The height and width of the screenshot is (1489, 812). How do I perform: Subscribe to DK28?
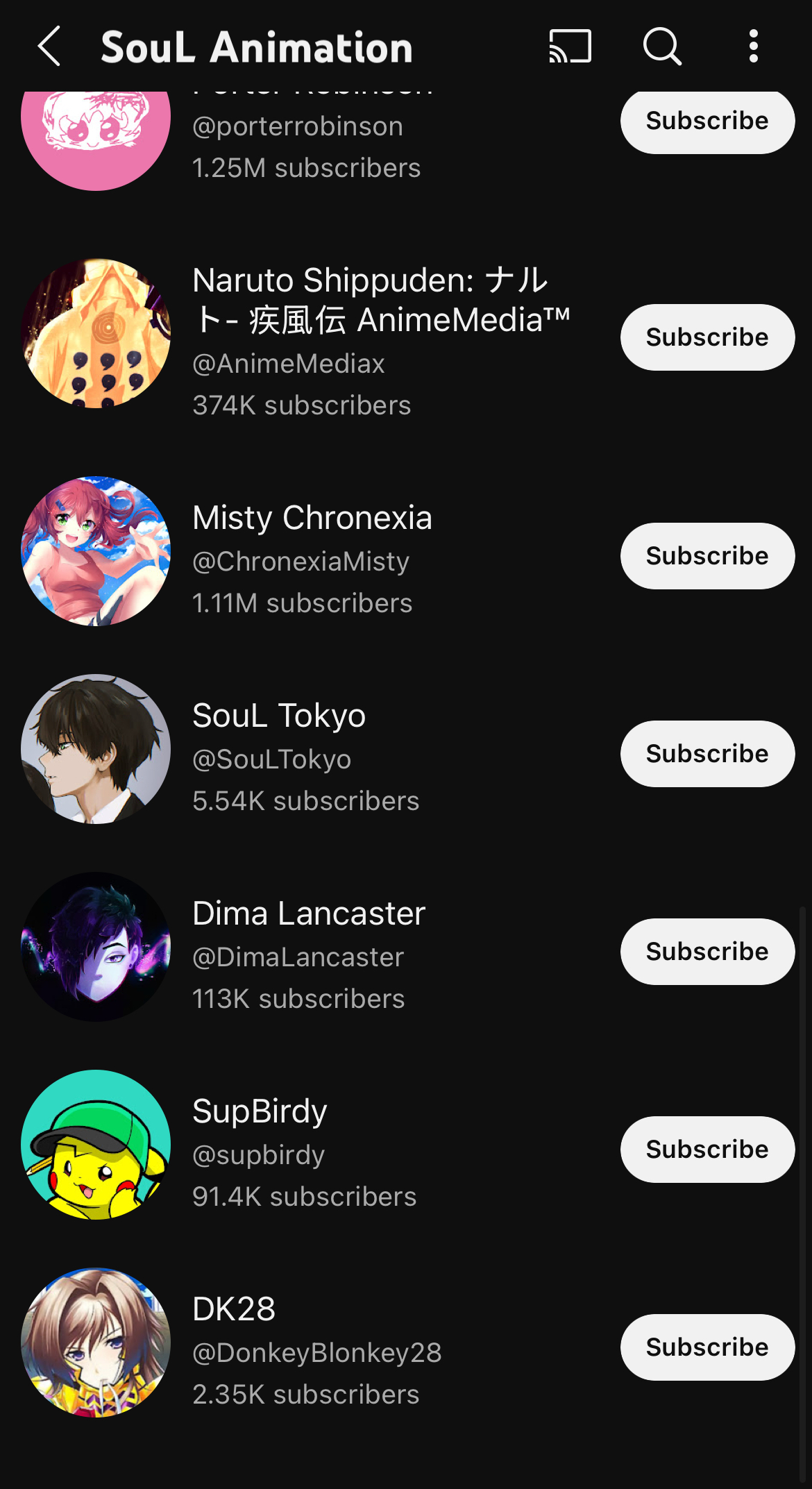click(x=707, y=1347)
